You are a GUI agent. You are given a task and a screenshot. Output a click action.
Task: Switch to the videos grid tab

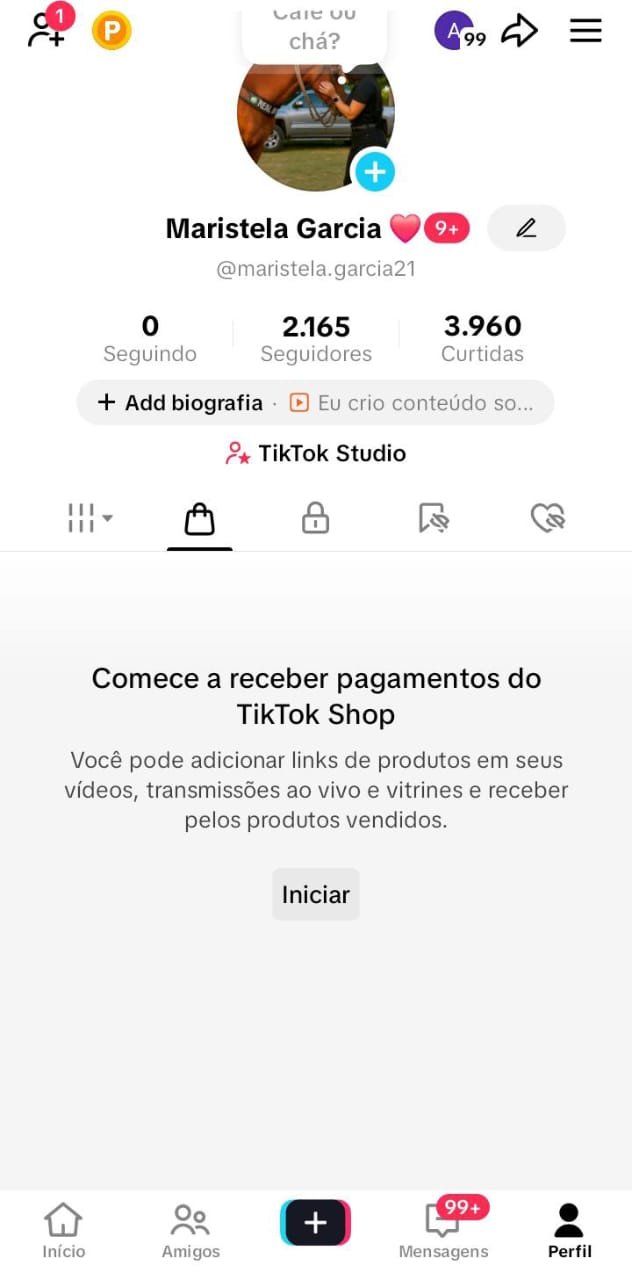(90, 518)
